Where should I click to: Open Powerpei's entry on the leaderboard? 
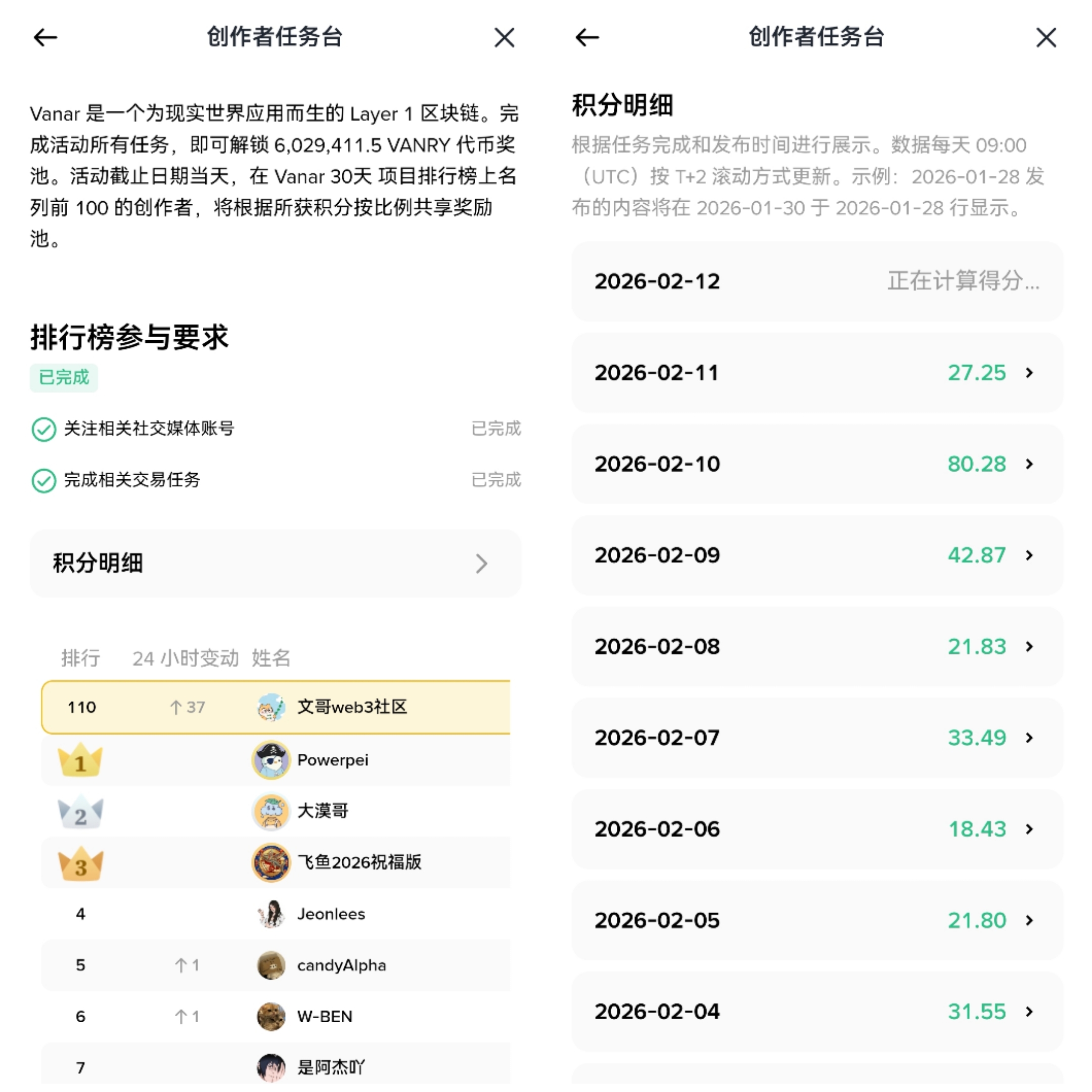[332, 760]
